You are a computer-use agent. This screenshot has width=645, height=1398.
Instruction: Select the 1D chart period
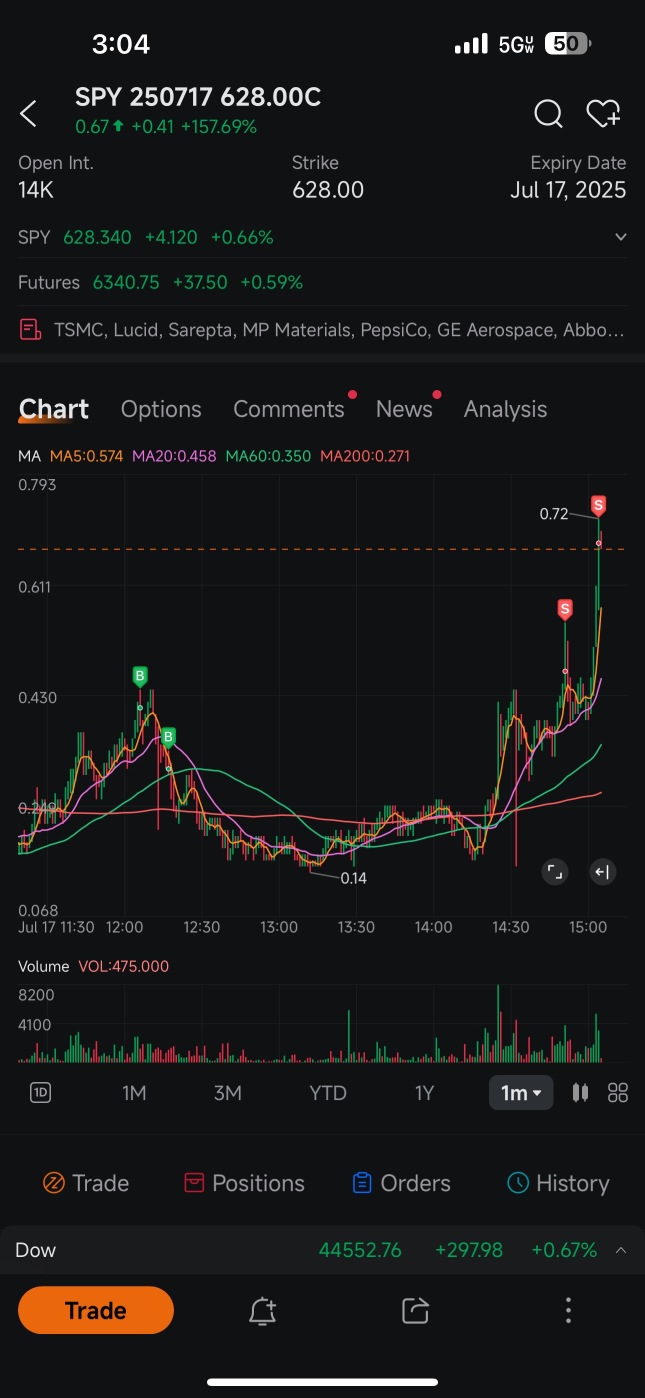click(40, 1093)
